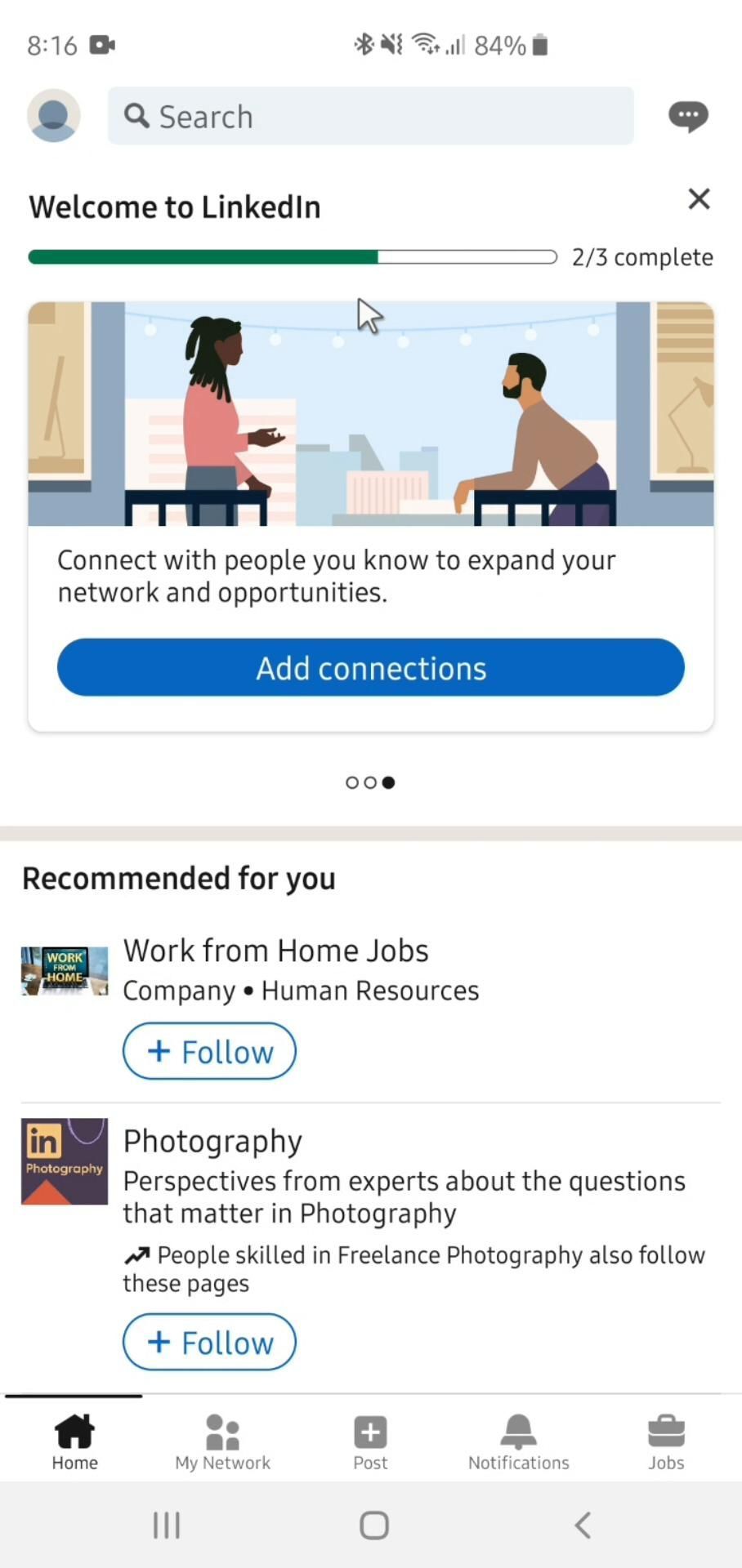The height and width of the screenshot is (1568, 742).
Task: Switch to the Jobs tab
Action: point(666,1442)
